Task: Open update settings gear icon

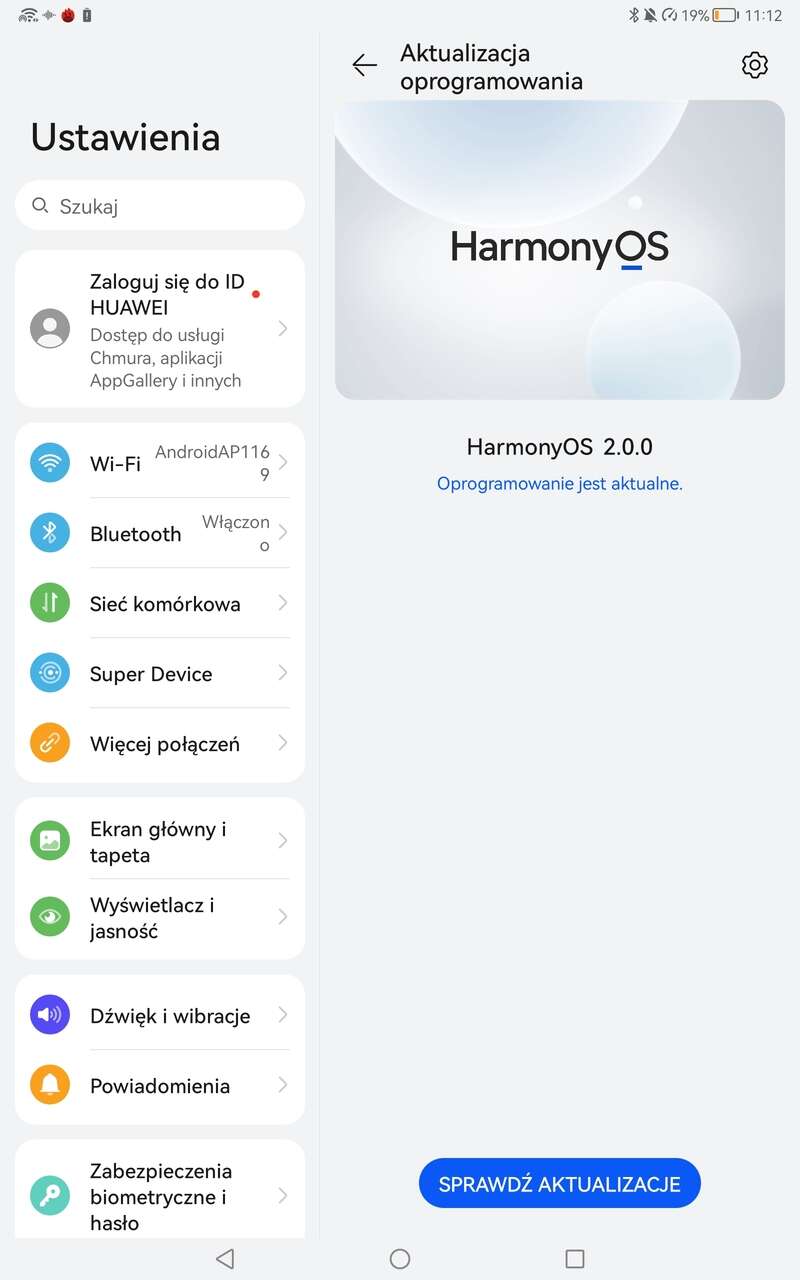Action: point(754,66)
